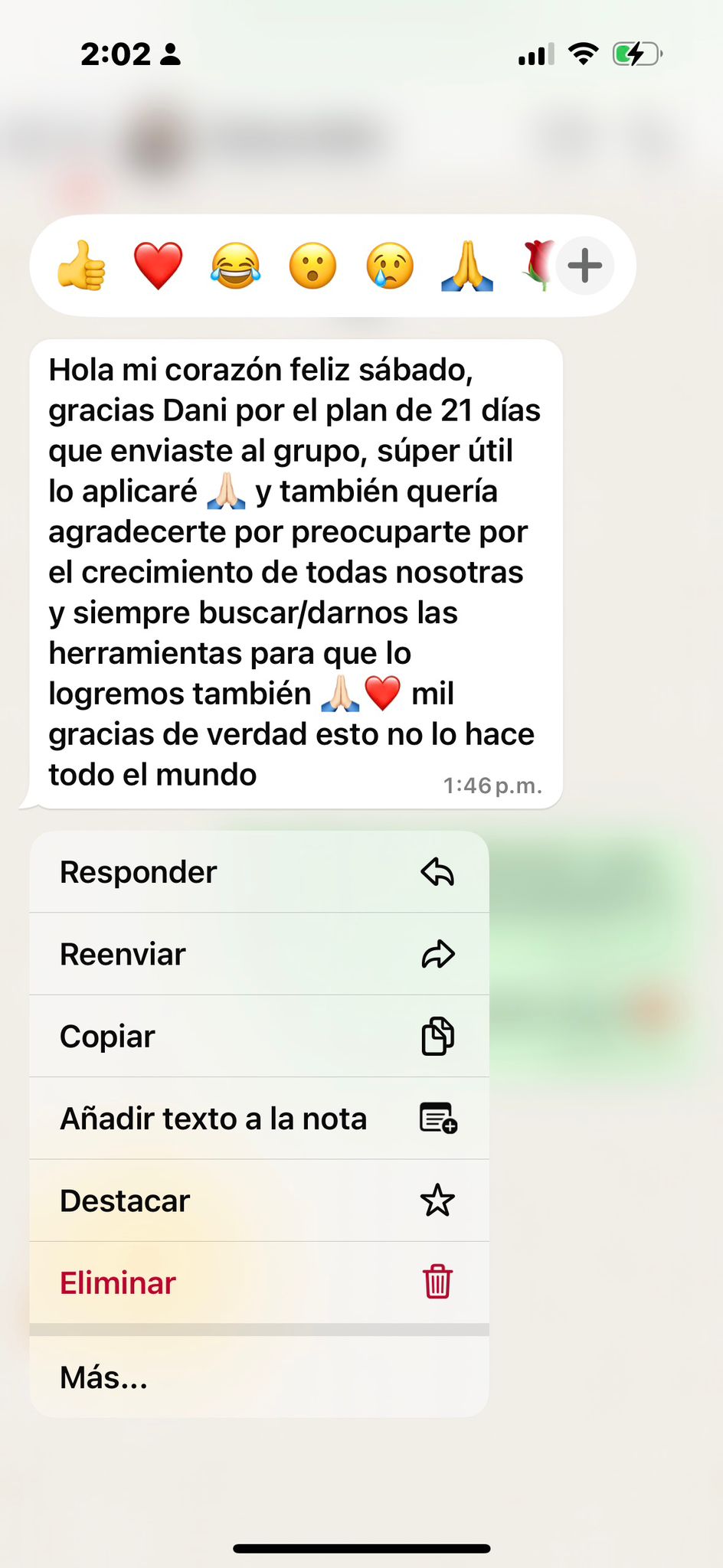Tap Copiar to copy message text

coord(259,1036)
